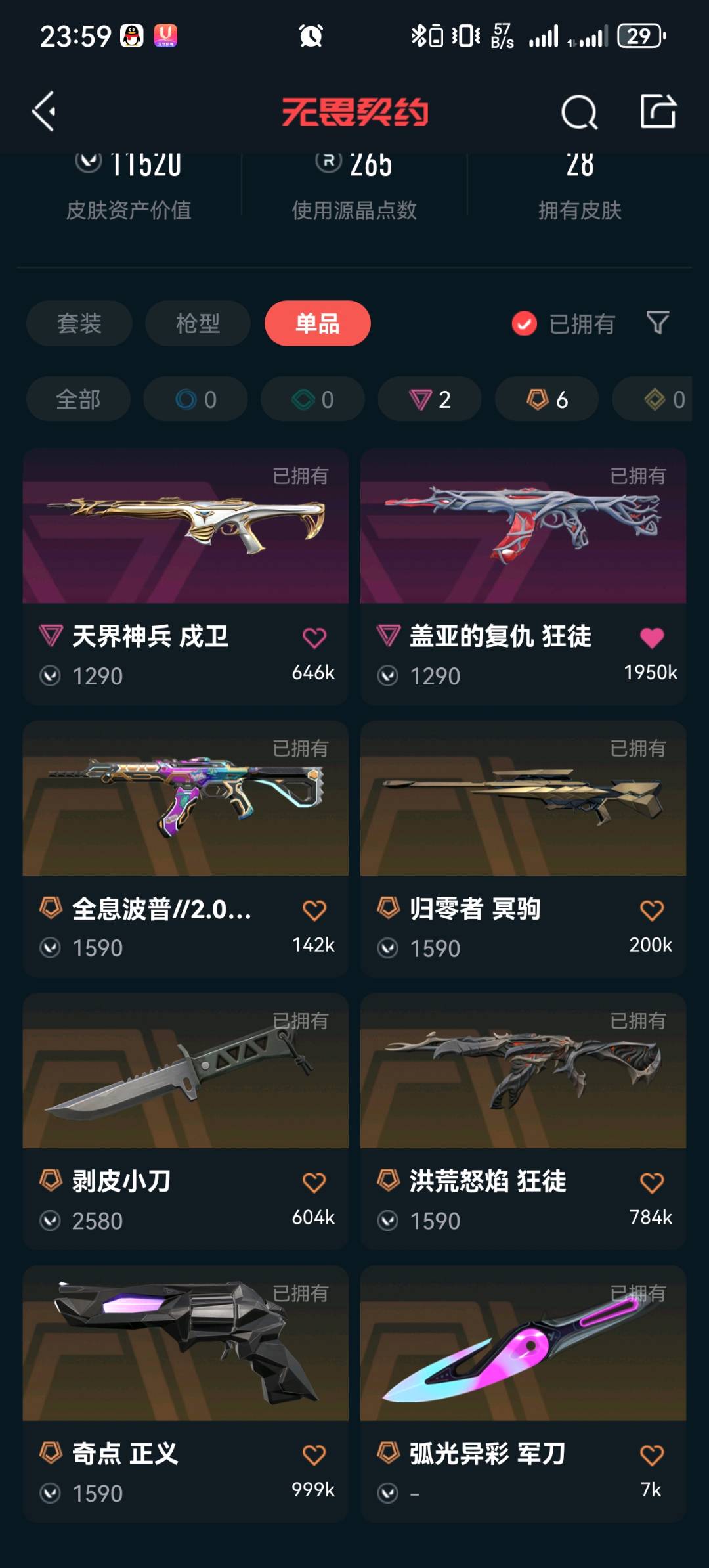Share this page via the share icon

click(658, 110)
